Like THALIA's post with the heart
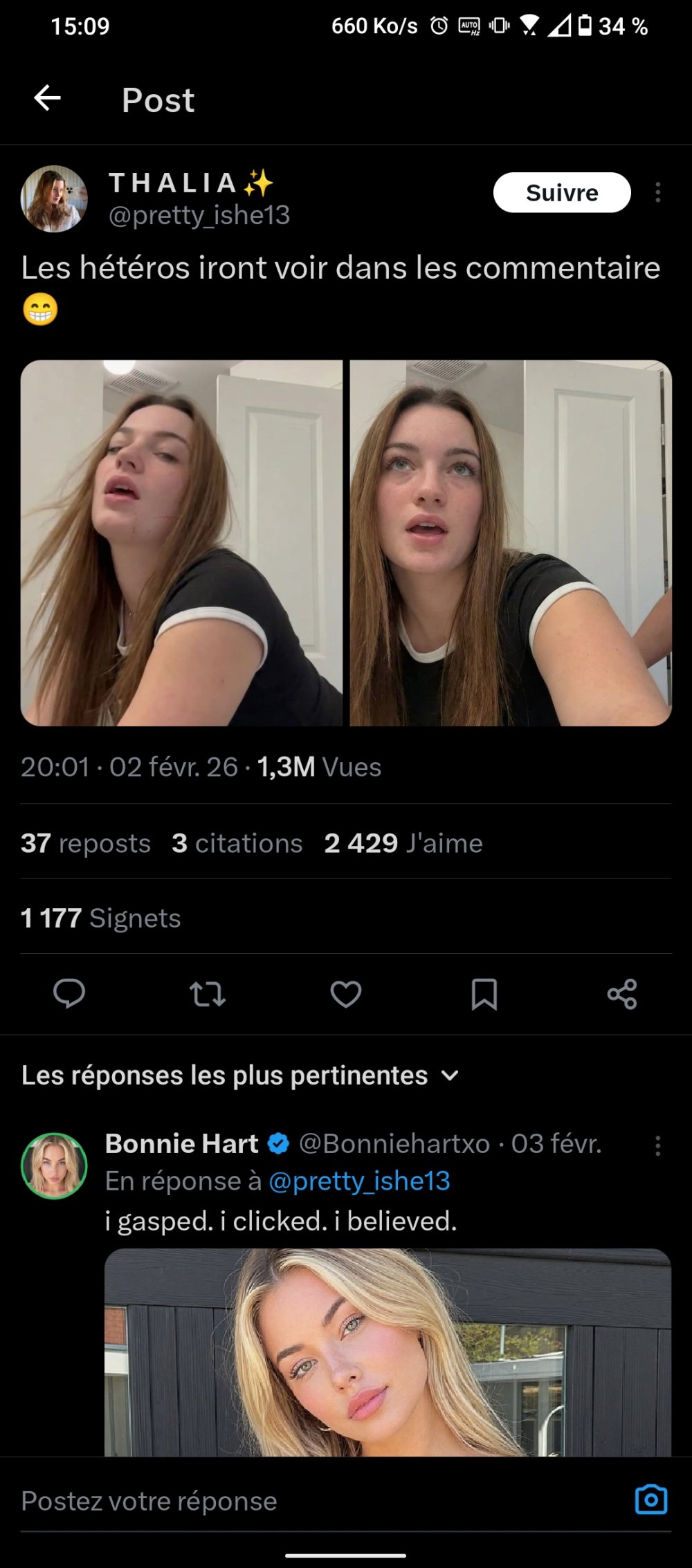 [345, 994]
